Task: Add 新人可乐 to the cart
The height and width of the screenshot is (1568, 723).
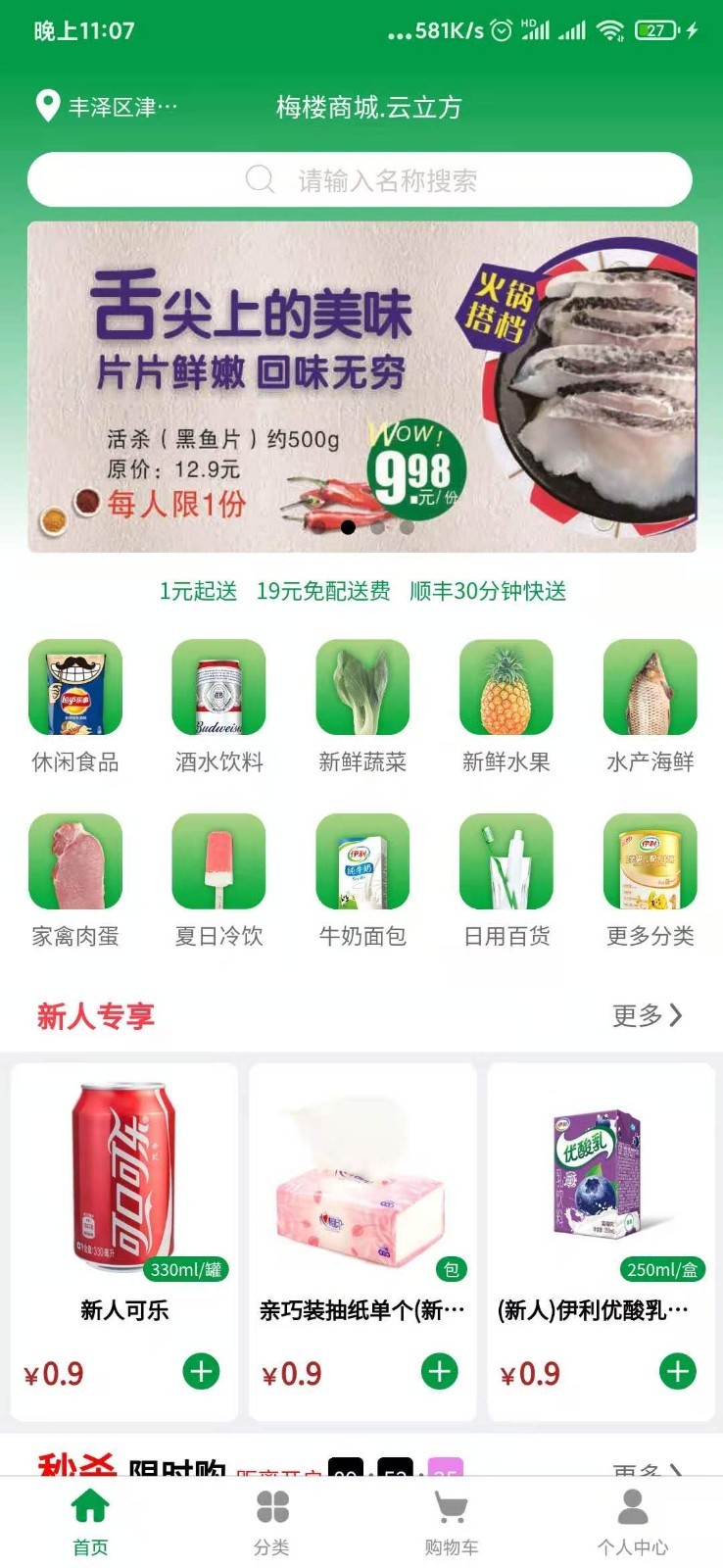Action: click(x=202, y=1371)
